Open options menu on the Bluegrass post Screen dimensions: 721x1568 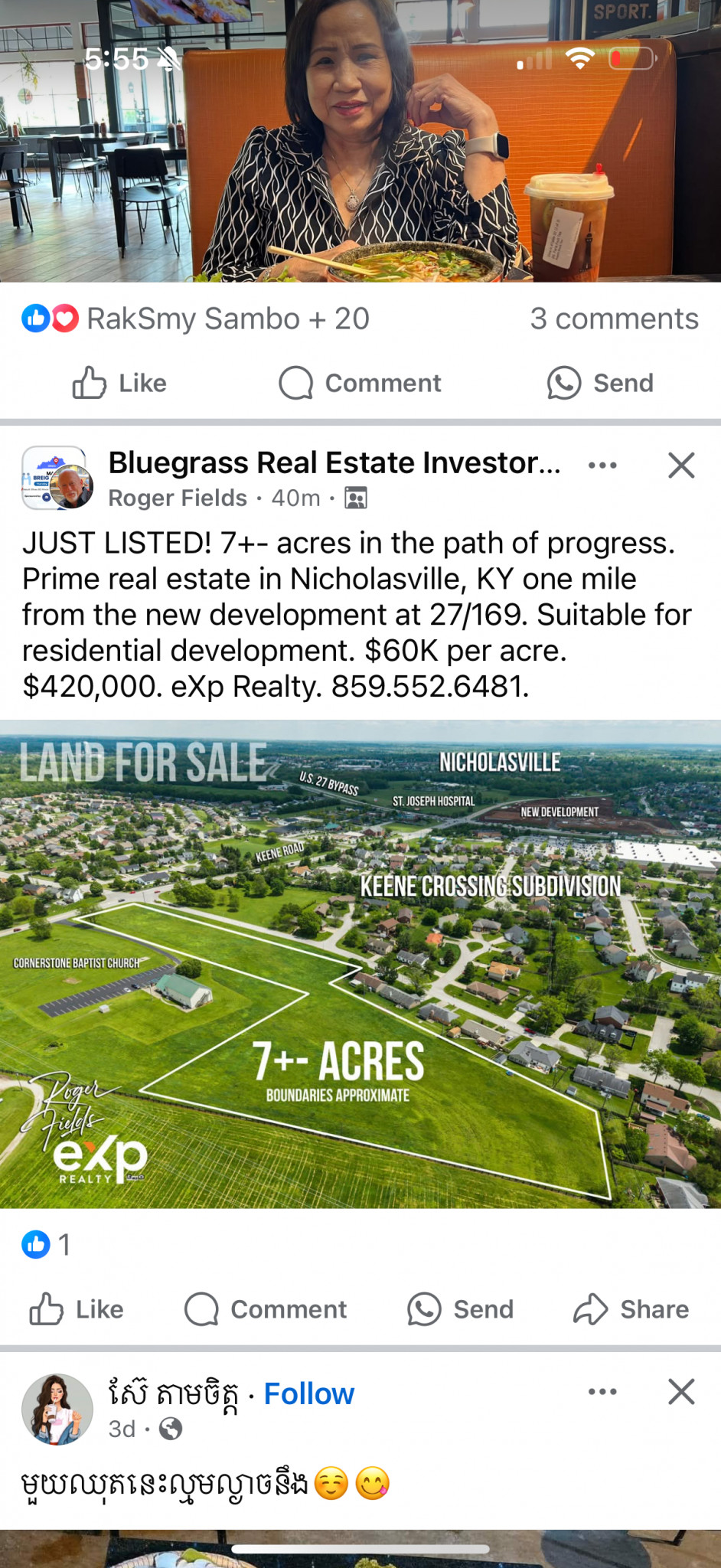[x=602, y=465]
